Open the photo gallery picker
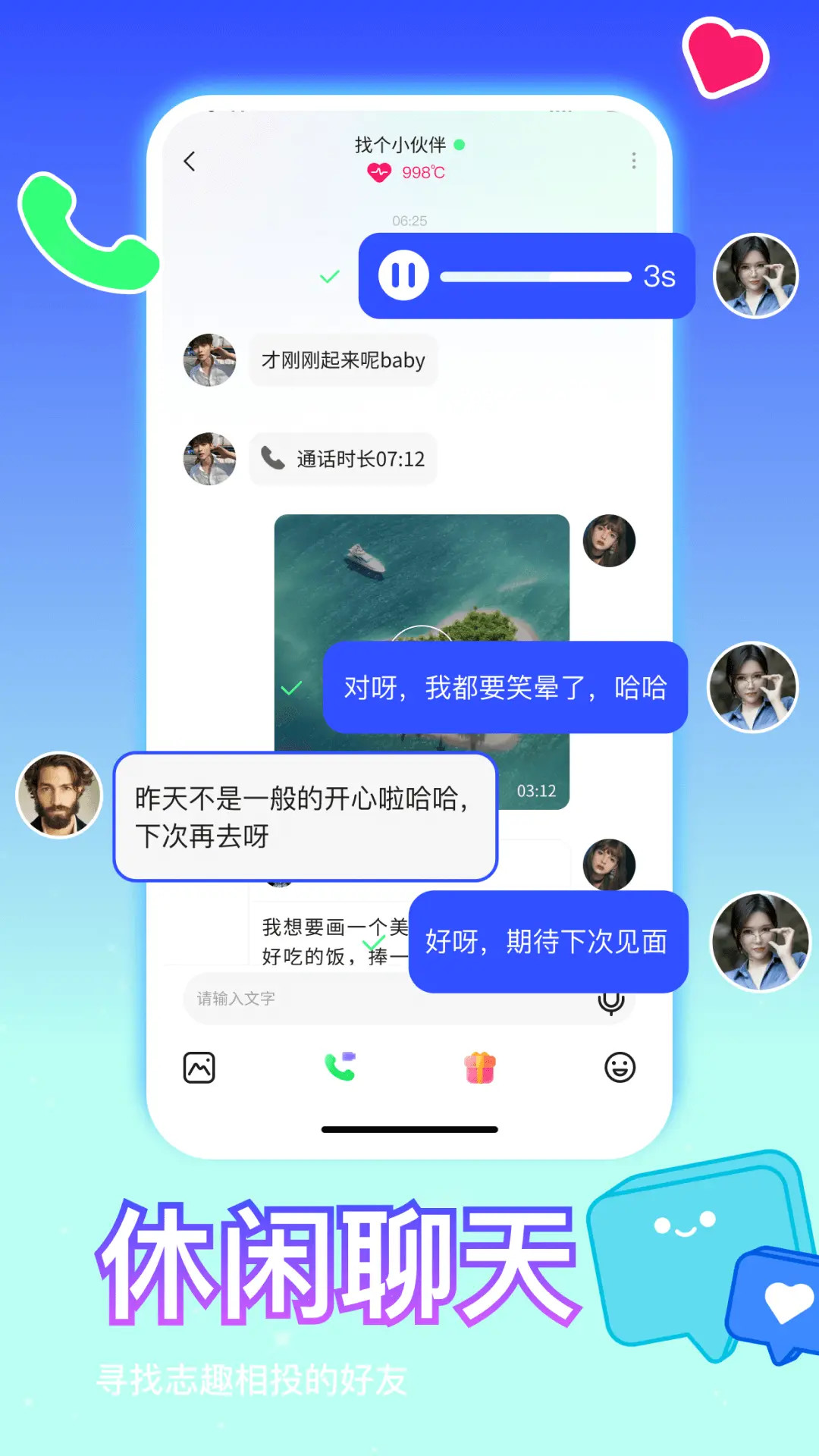Image resolution: width=819 pixels, height=1456 pixels. click(x=199, y=1066)
